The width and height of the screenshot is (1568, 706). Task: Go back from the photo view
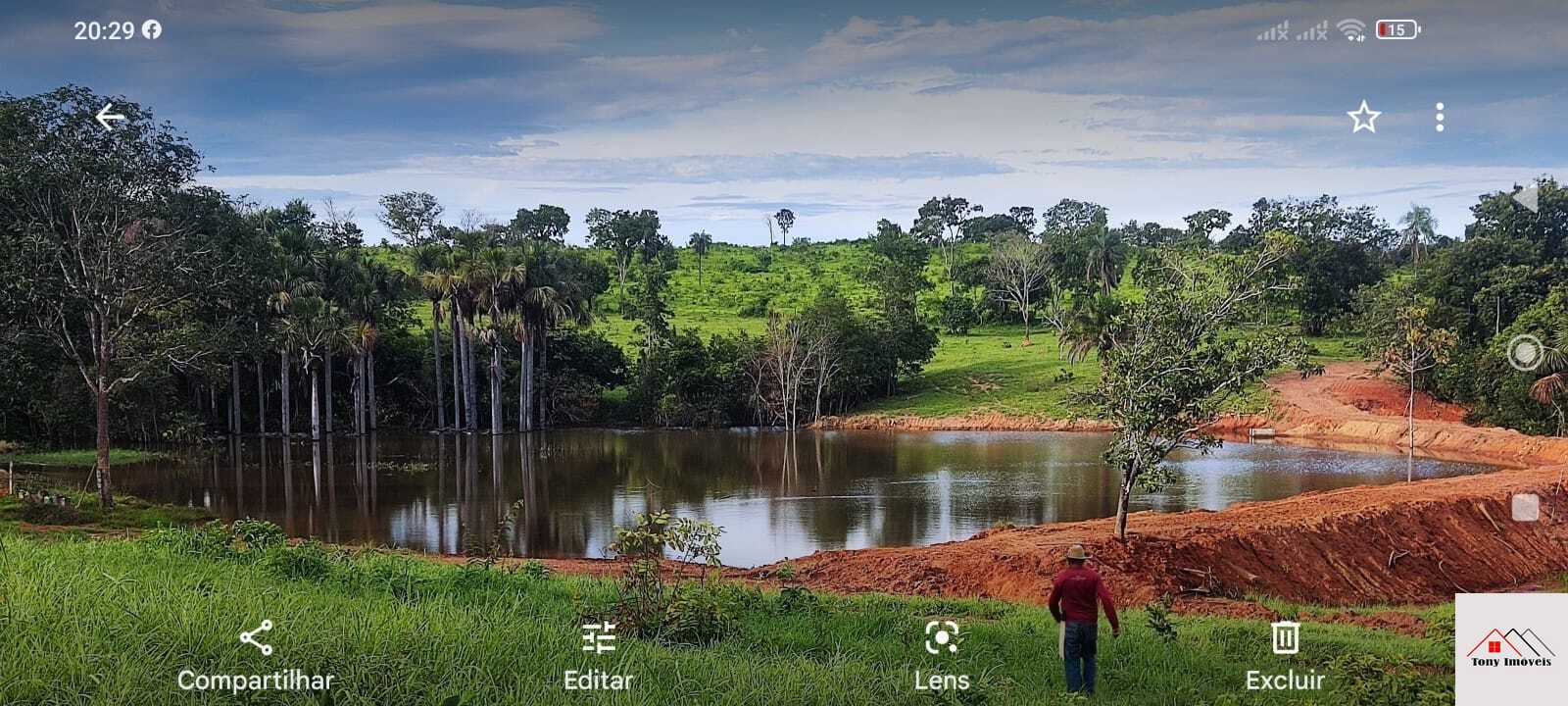pyautogui.click(x=110, y=118)
